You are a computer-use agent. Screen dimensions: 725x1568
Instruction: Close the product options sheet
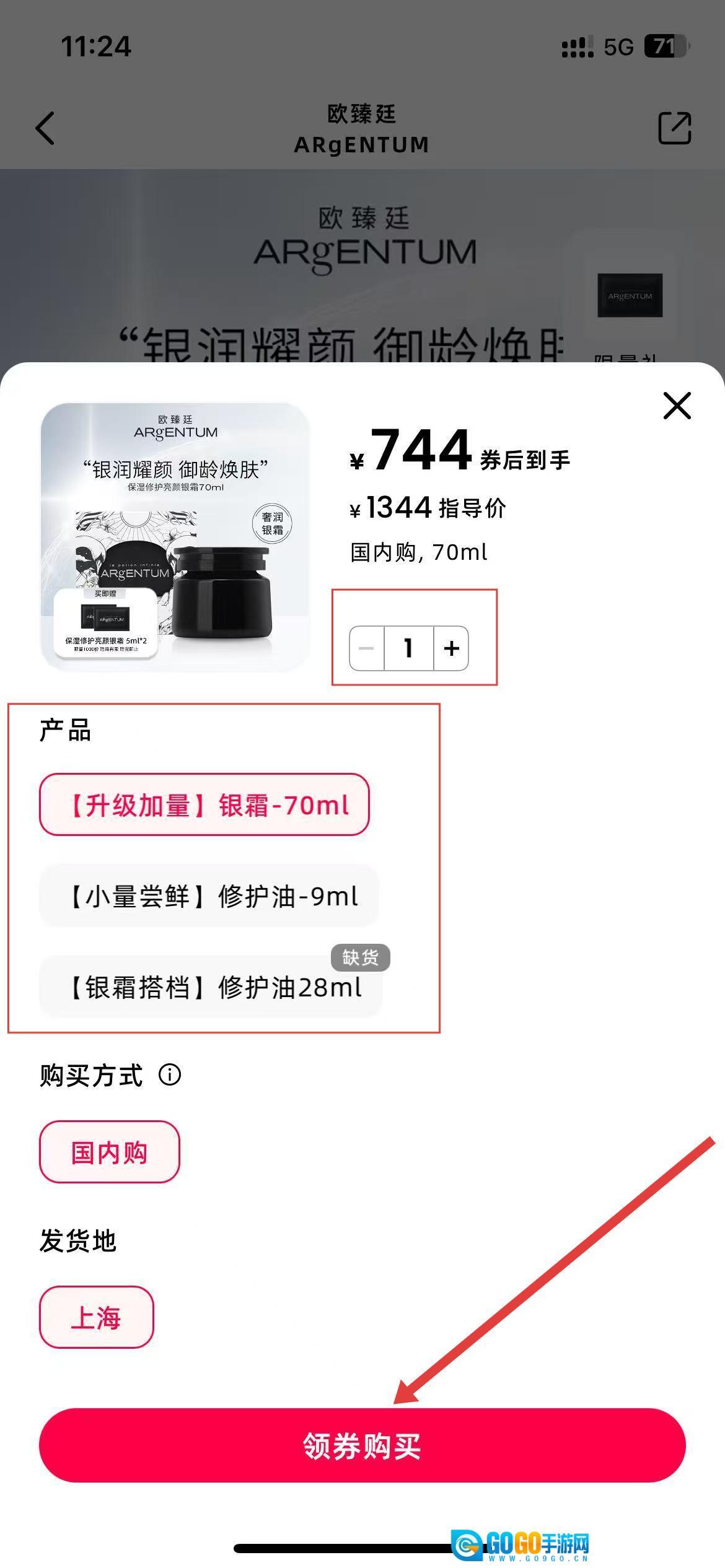[x=677, y=406]
